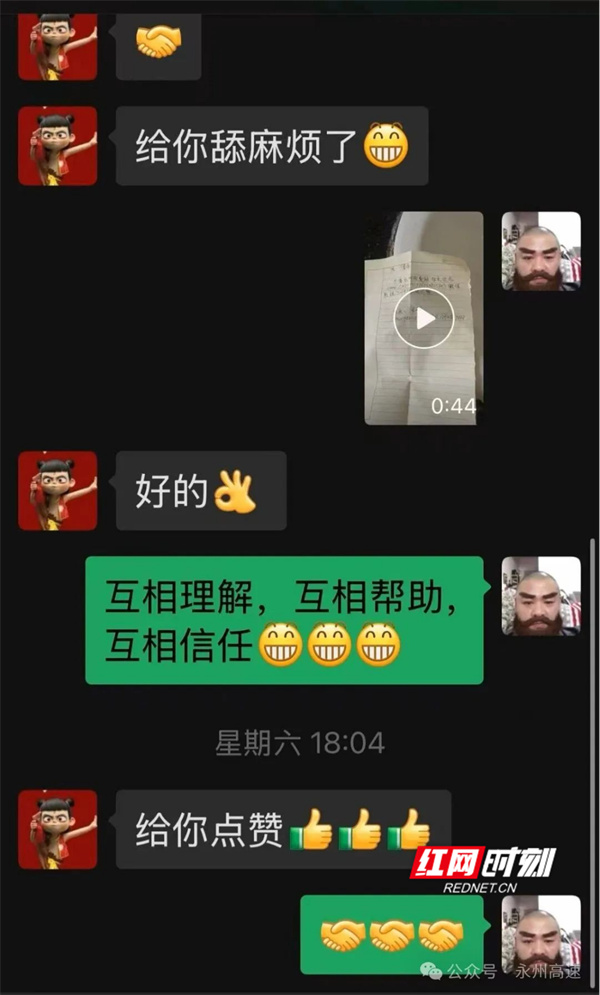600x995 pixels.
Task: Open sender's avatar beside 给你舔麻烦了 message
Action: [58, 146]
